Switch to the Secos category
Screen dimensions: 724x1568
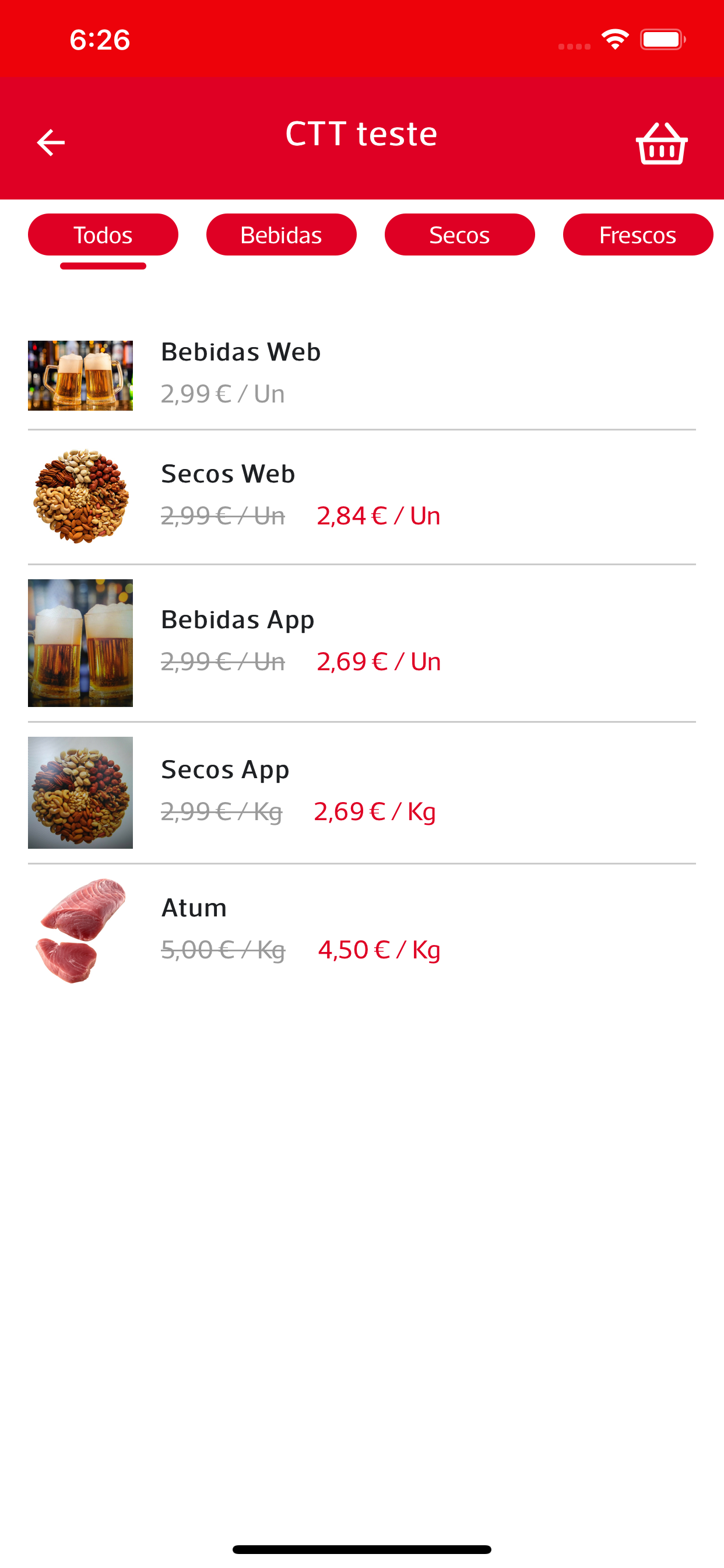pyautogui.click(x=459, y=235)
